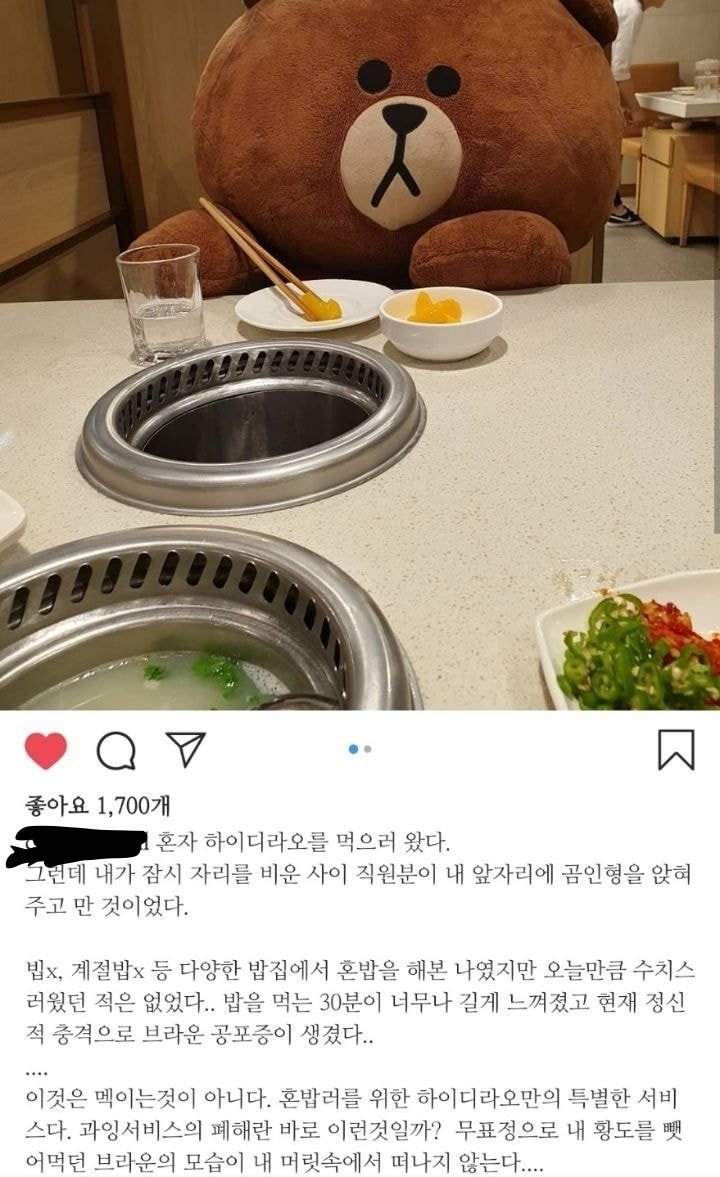Share the post via the paper plane icon
The image size is (720, 1177).
[185, 749]
